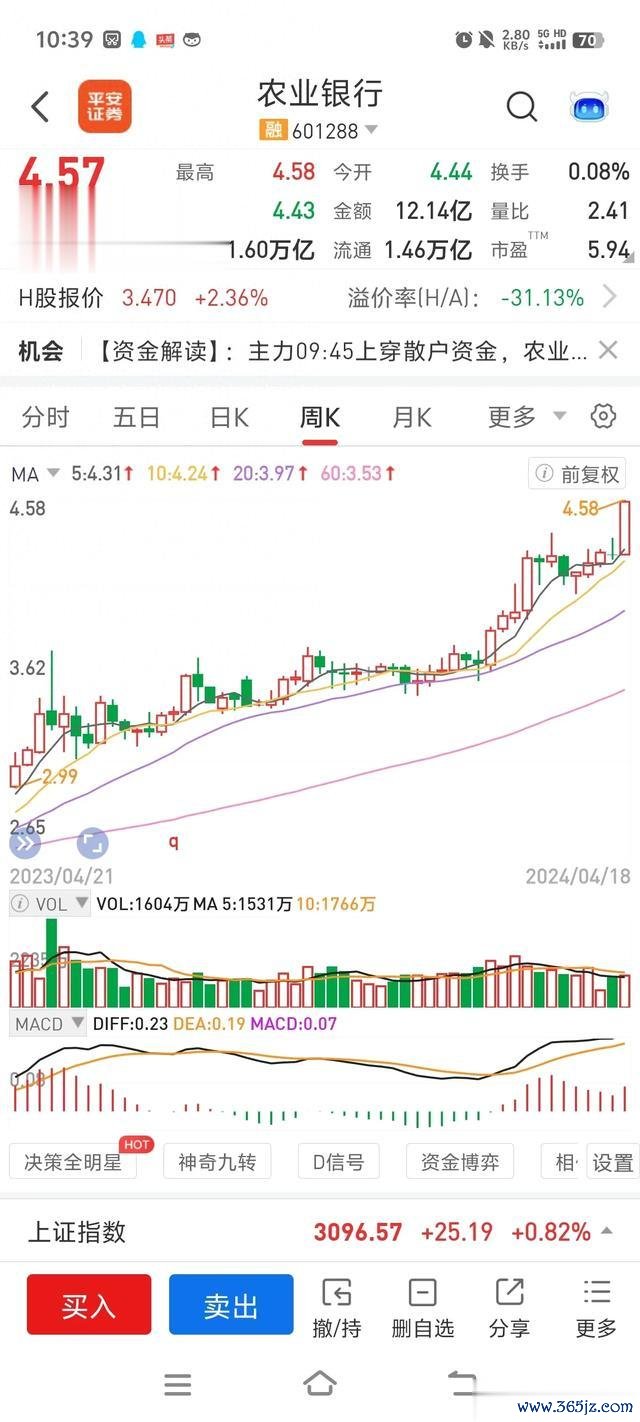Expand the 更多 chart period dropdown
This screenshot has width=640, height=1422.
pos(526,417)
